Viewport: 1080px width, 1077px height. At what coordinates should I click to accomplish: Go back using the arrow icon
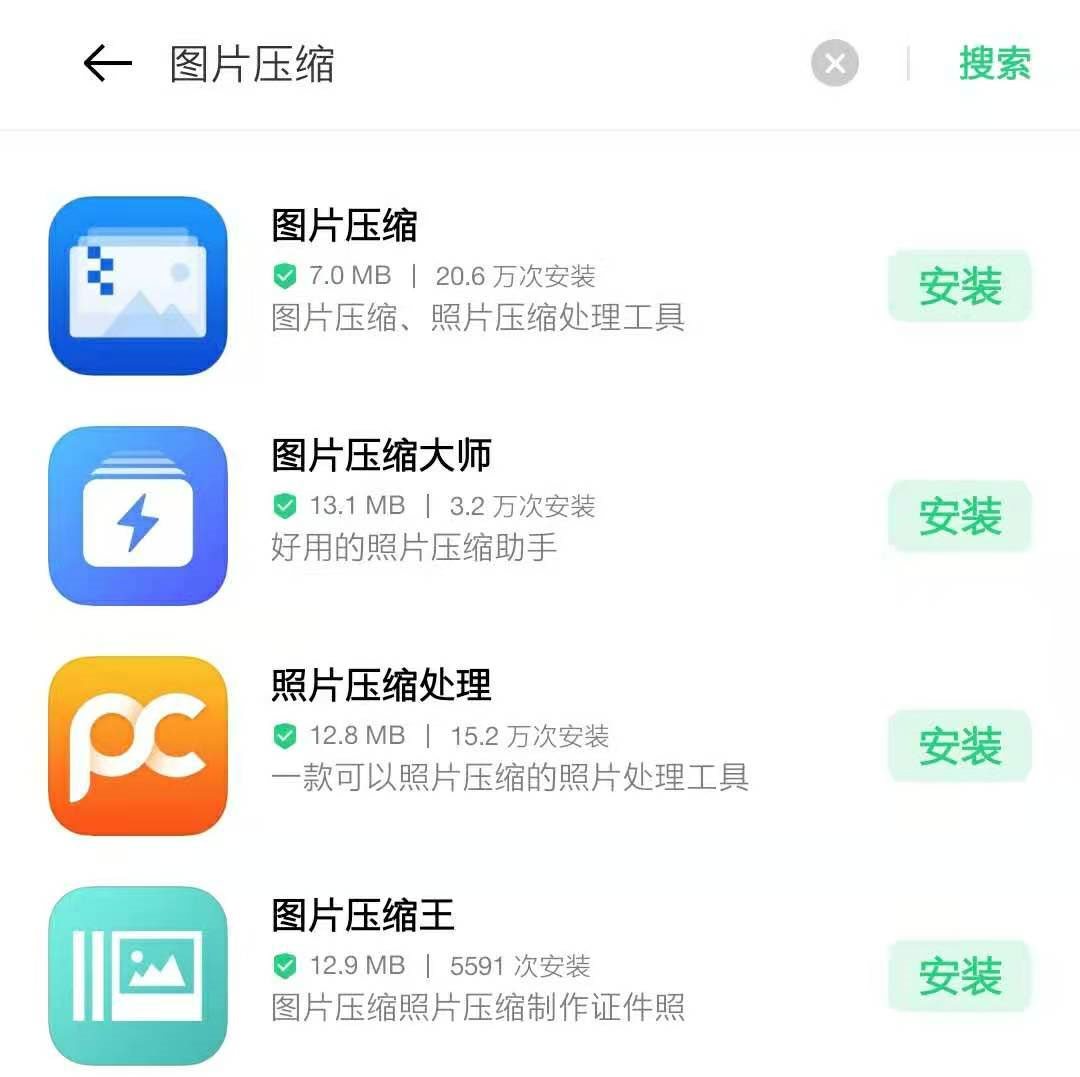107,65
